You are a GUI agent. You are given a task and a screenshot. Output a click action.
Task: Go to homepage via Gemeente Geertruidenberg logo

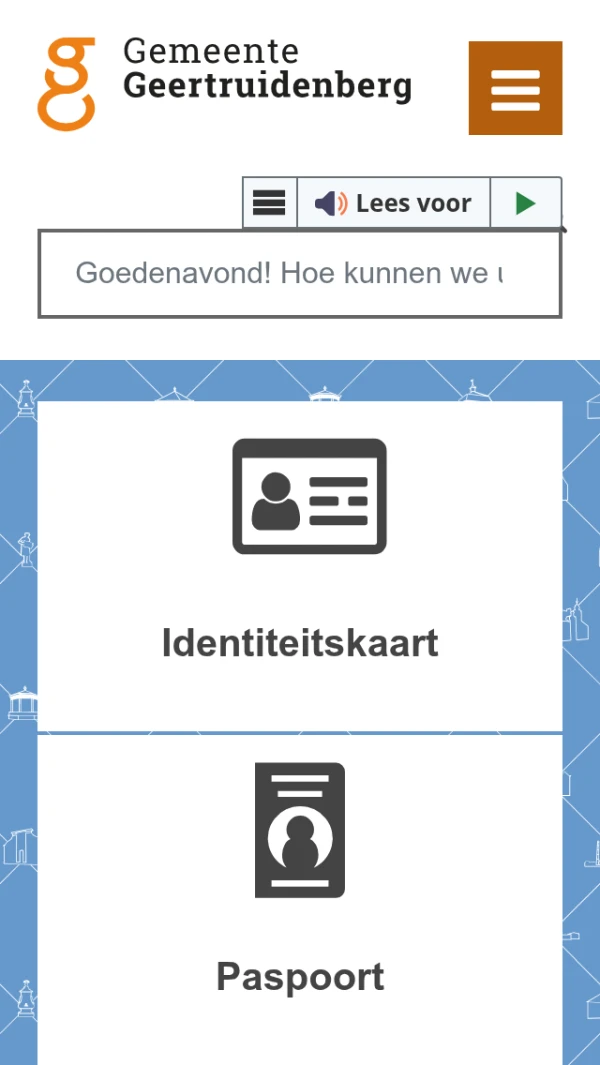pos(225,84)
